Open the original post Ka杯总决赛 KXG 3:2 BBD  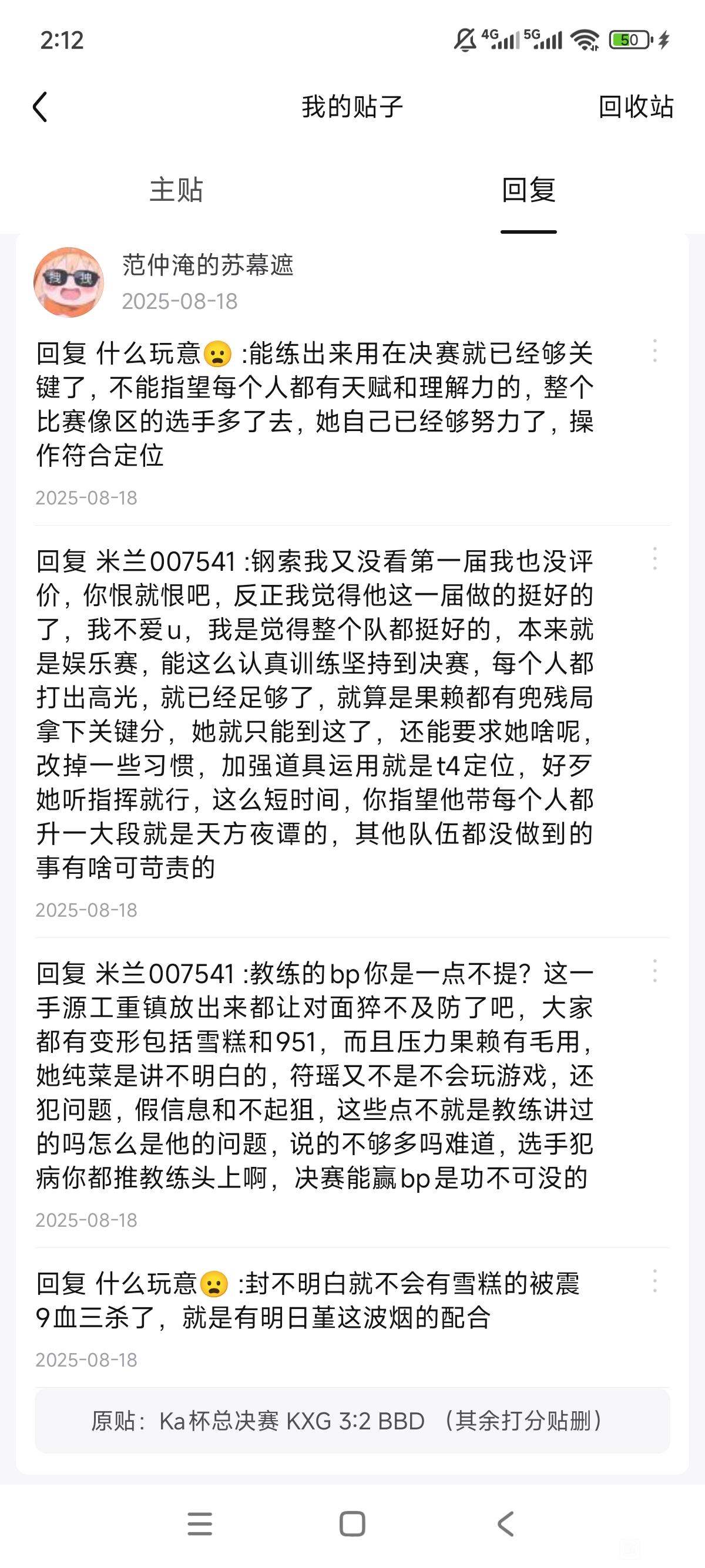(x=352, y=1421)
